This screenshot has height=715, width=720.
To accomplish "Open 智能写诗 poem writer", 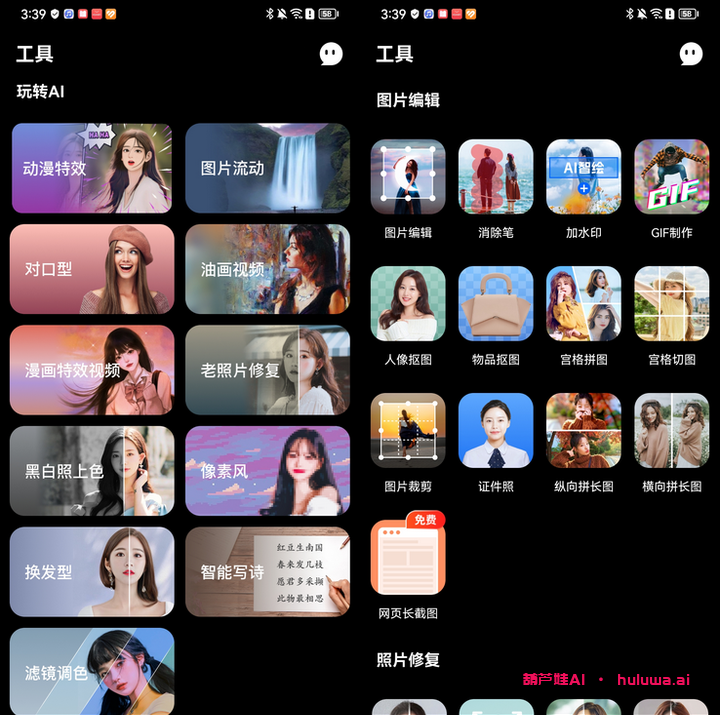I will (267, 572).
